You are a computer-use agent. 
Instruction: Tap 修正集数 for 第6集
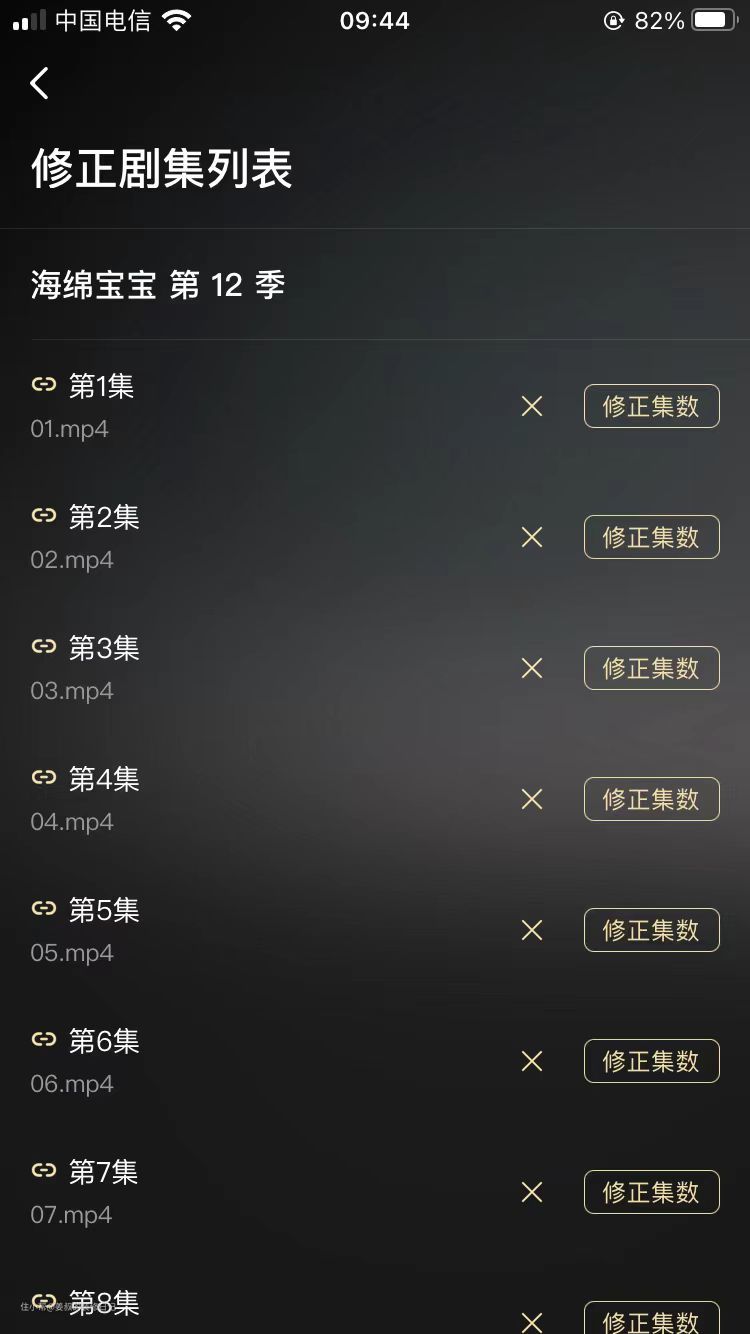[x=652, y=1061]
